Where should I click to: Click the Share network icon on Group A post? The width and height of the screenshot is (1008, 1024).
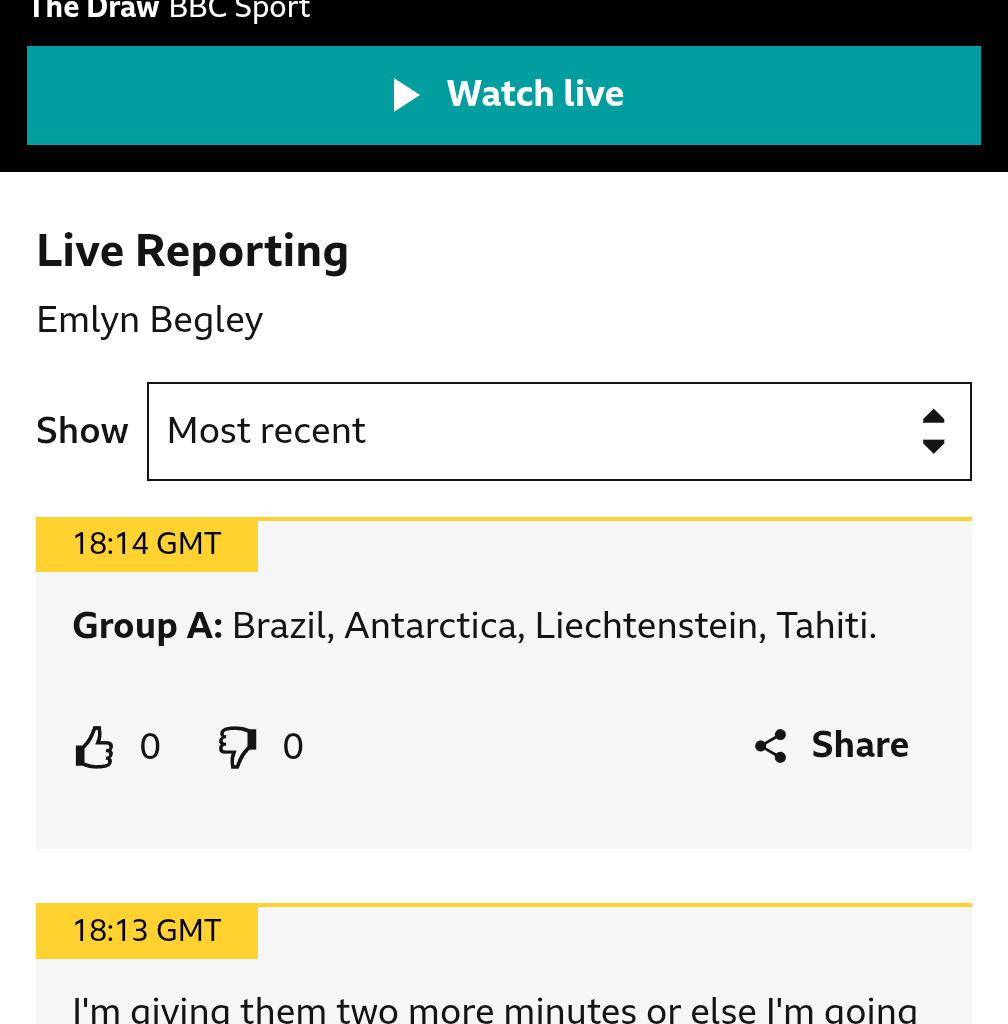770,745
